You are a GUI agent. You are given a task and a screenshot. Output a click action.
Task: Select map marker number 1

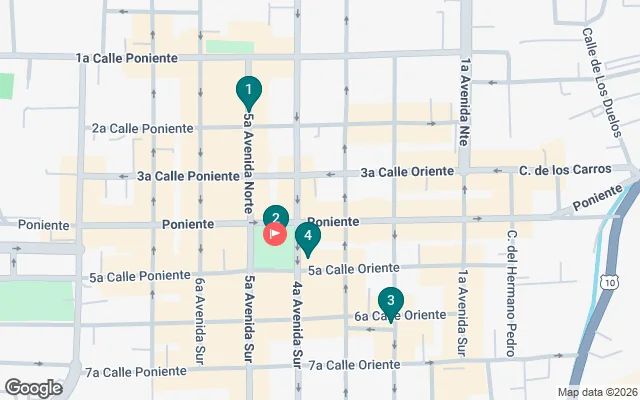(x=248, y=91)
